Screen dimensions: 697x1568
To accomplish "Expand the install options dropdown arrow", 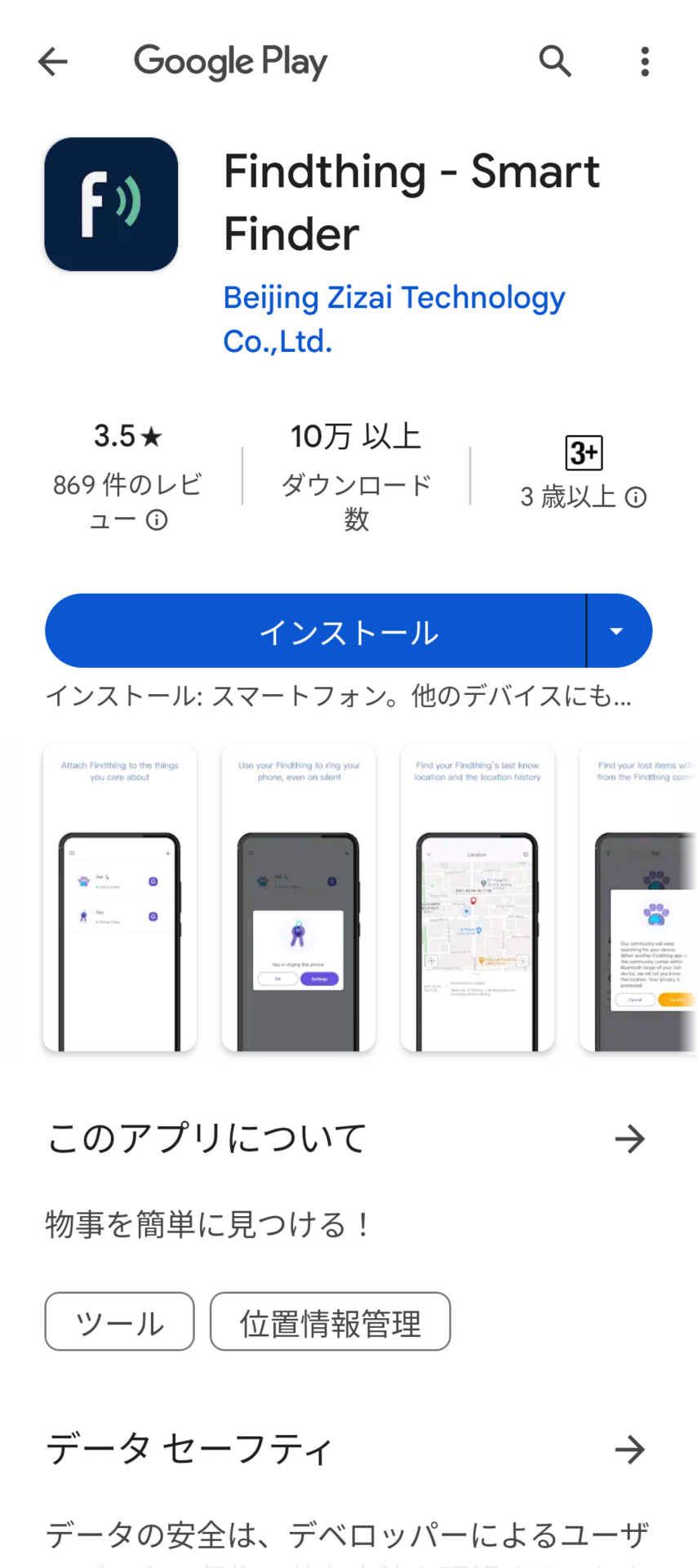I will [617, 631].
